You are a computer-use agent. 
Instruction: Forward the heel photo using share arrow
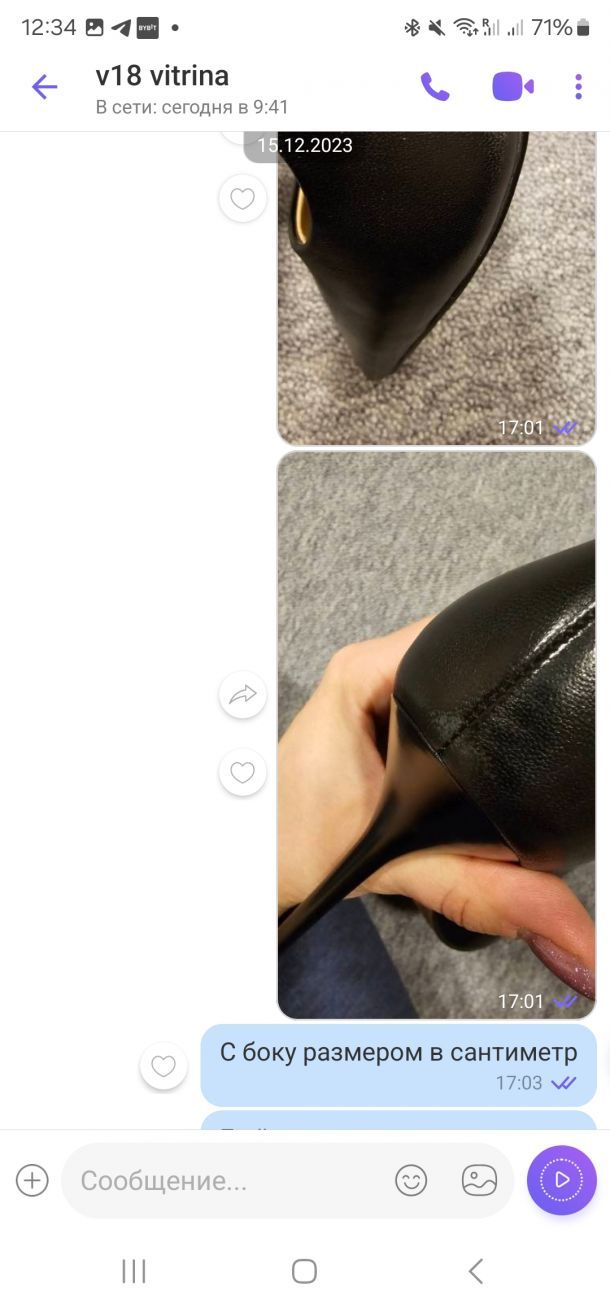(x=243, y=695)
